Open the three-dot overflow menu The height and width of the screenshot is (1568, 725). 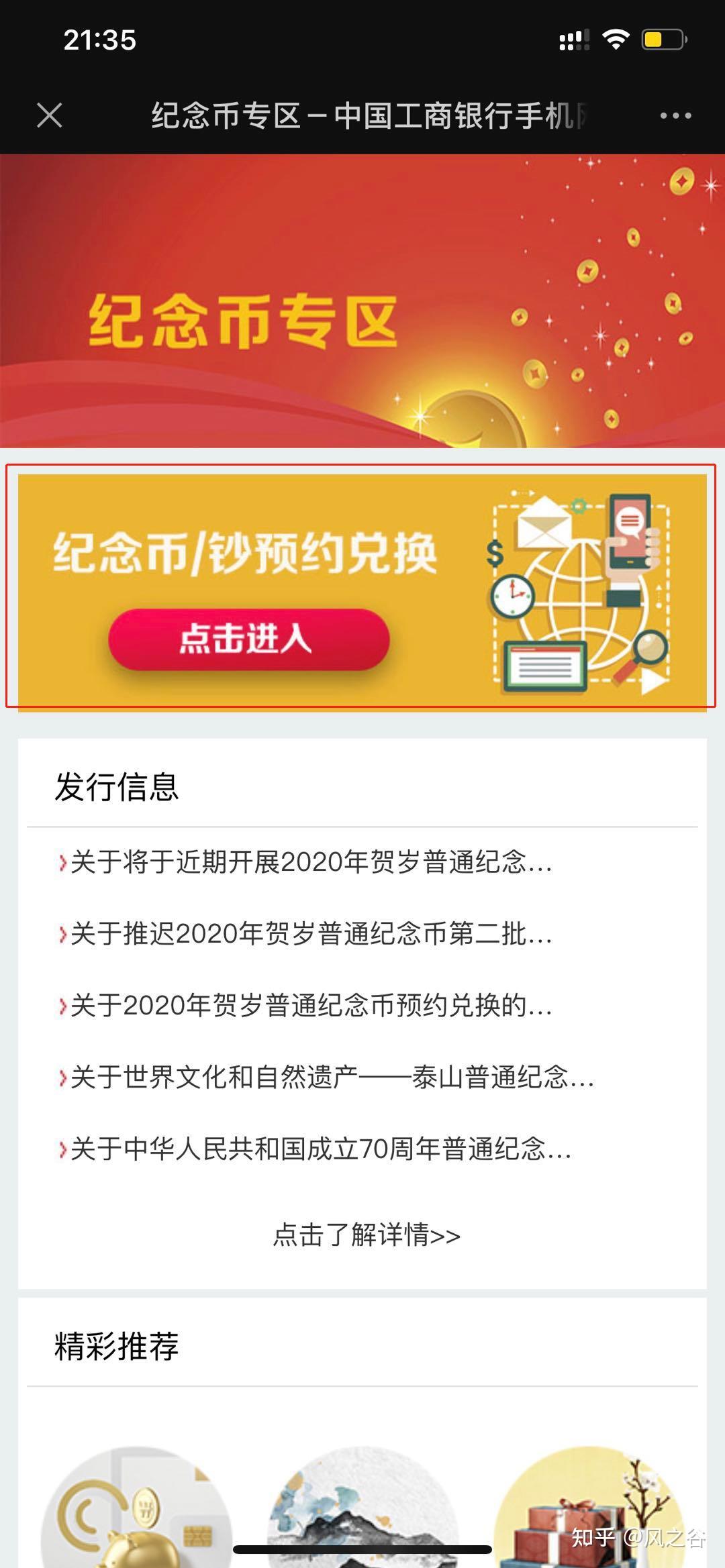pyautogui.click(x=675, y=115)
